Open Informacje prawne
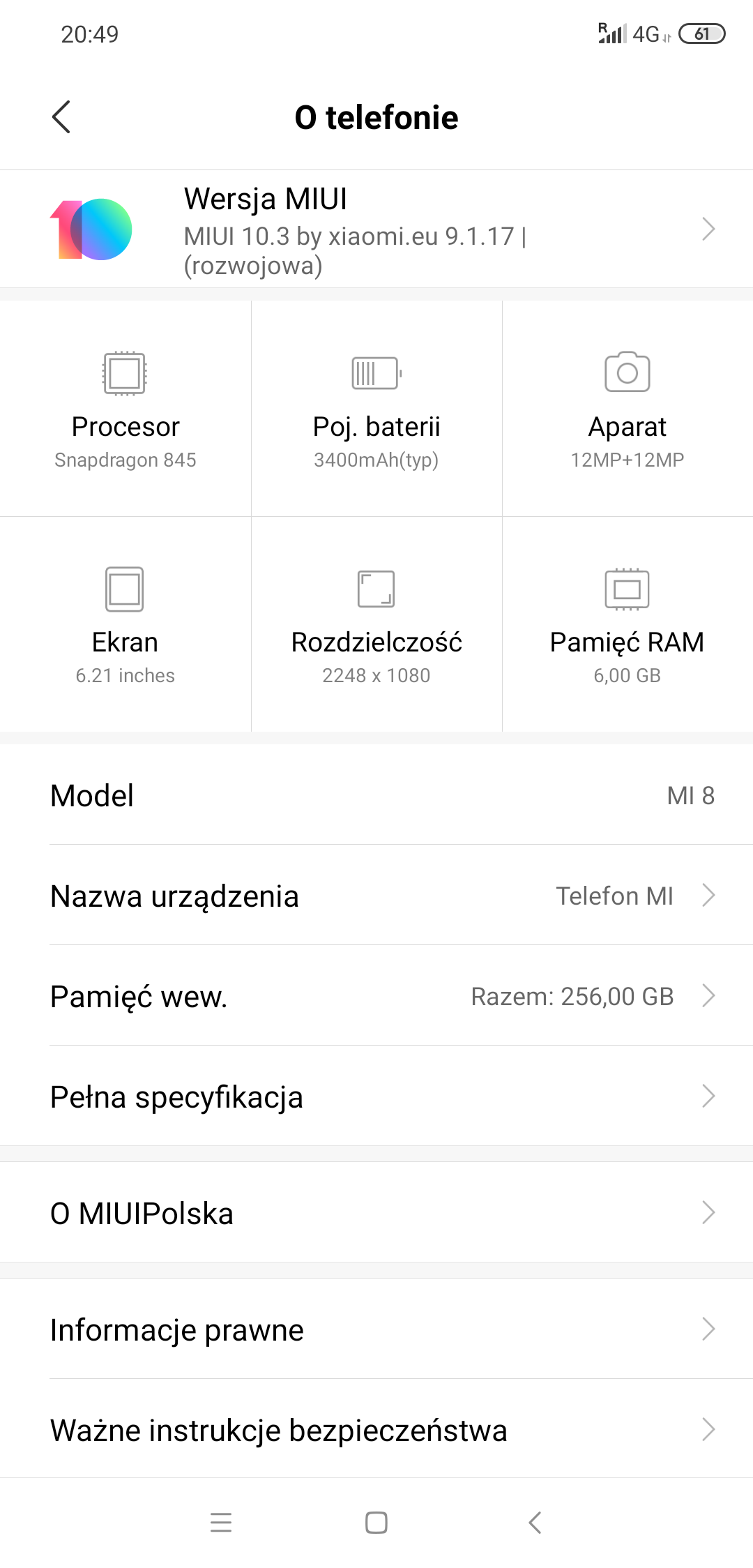 pos(376,1329)
